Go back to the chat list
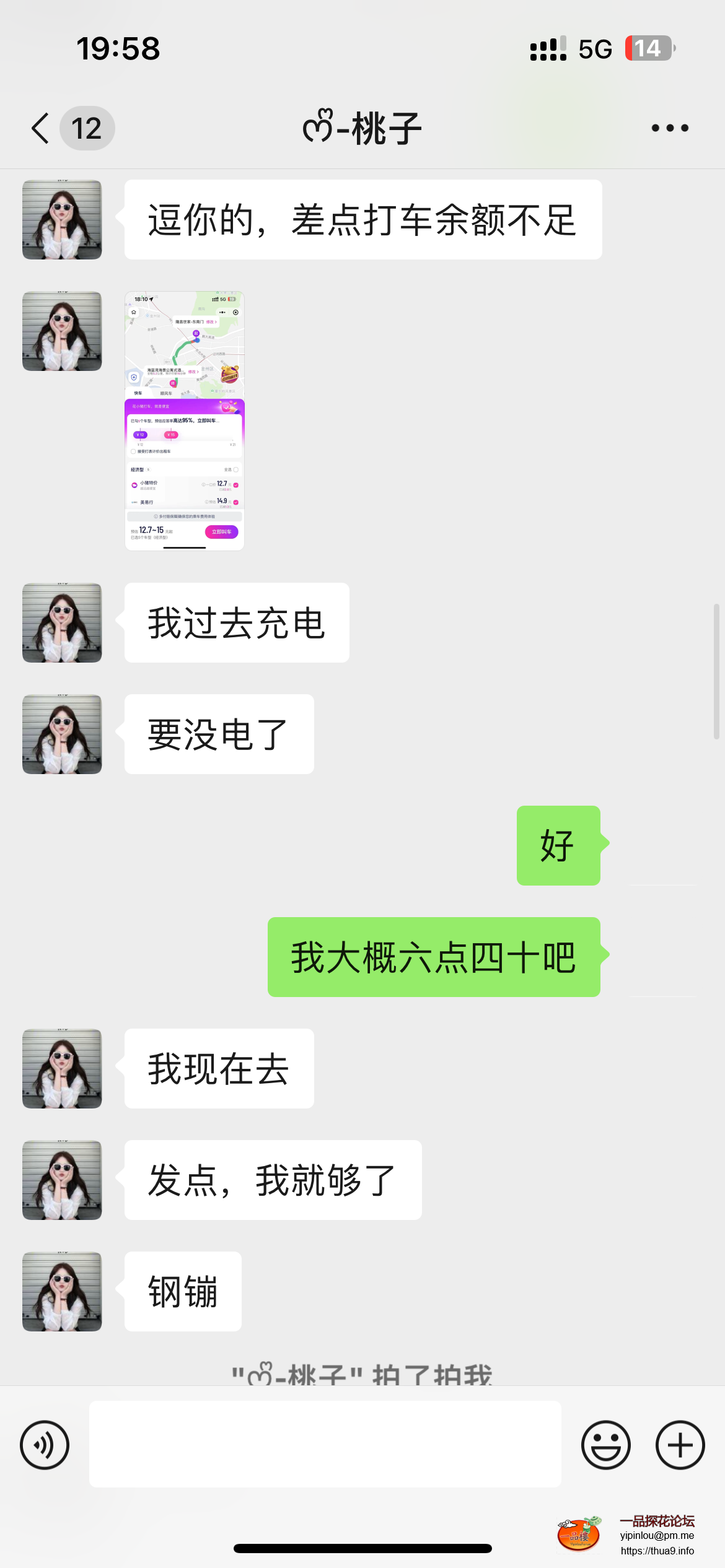 42,128
